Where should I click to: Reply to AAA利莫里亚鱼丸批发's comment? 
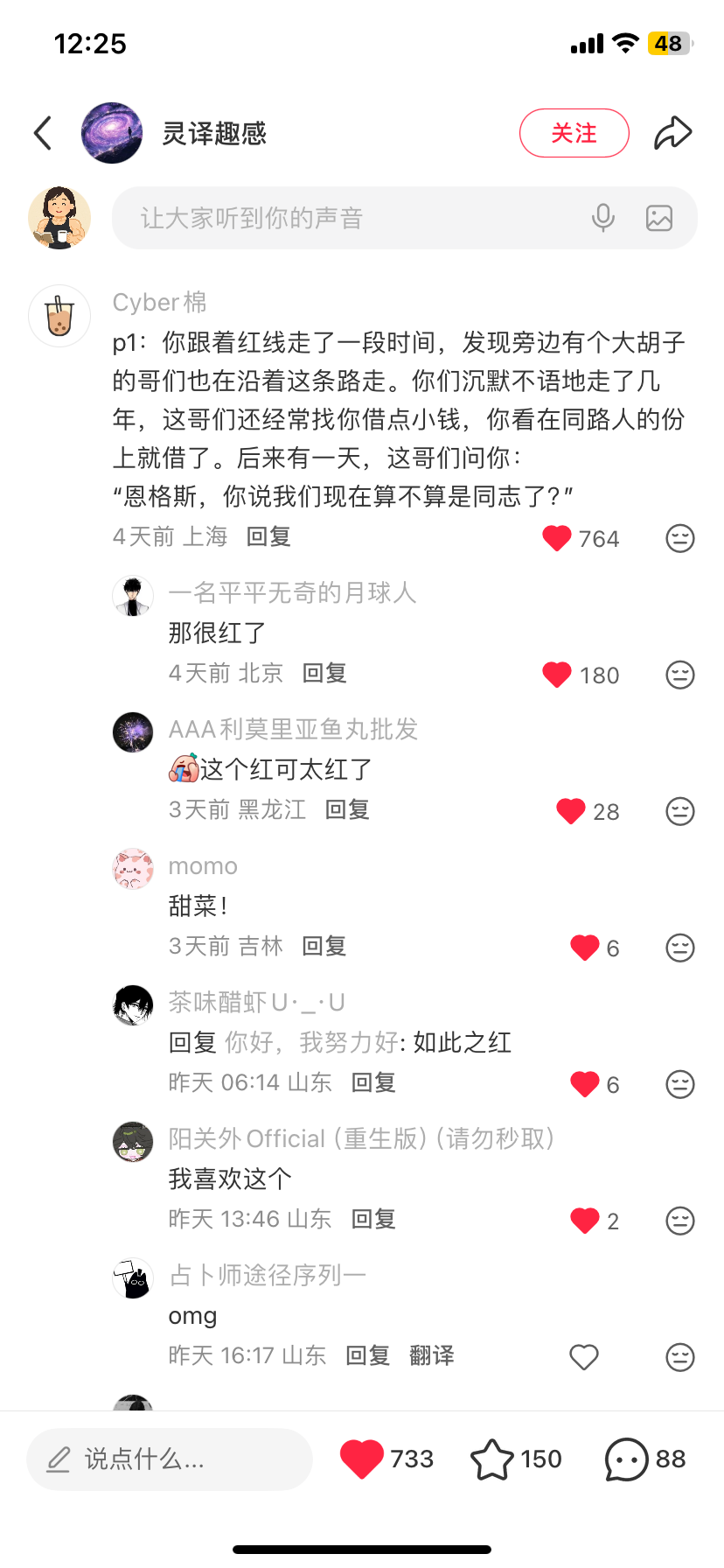coord(347,809)
